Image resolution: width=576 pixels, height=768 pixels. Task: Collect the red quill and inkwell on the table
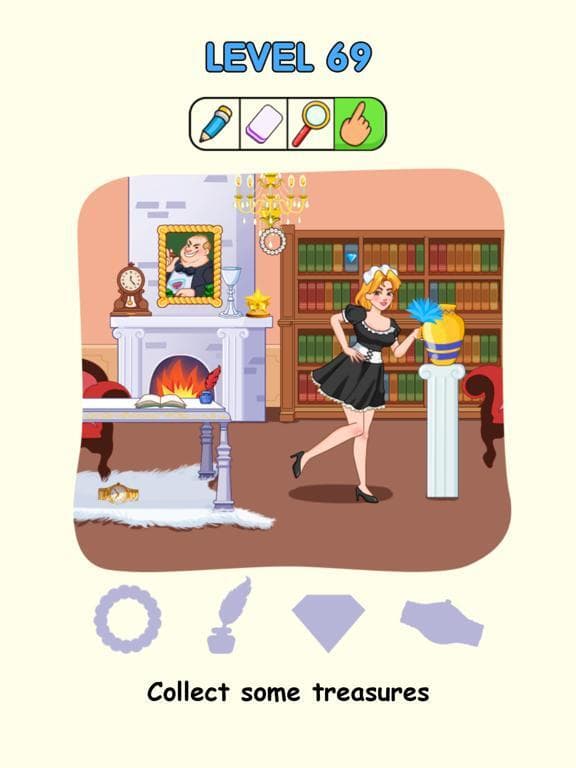(x=209, y=385)
